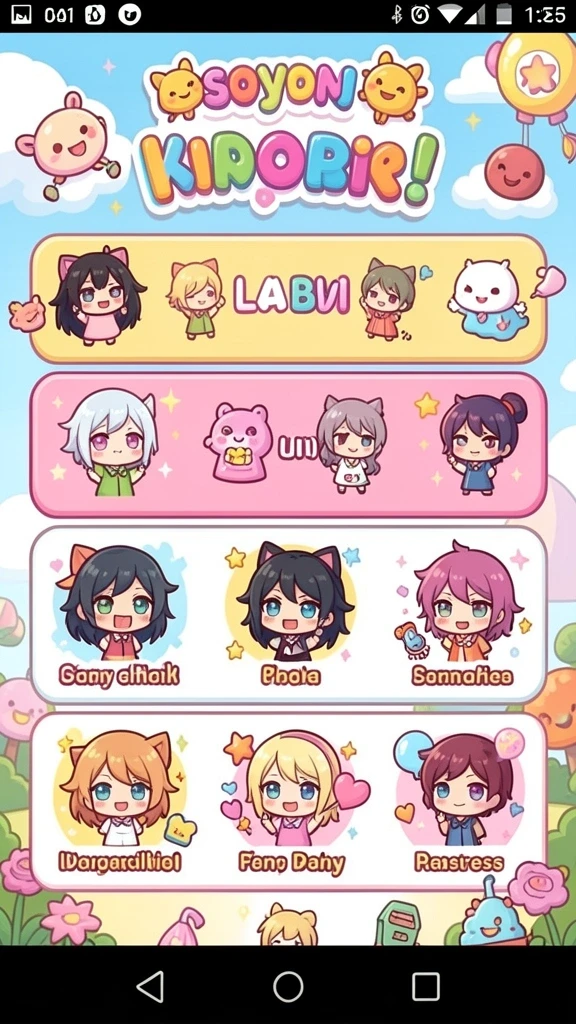Choose the Rasstess character with balloons
Image resolution: width=576 pixels, height=1024 pixels.
point(460,801)
